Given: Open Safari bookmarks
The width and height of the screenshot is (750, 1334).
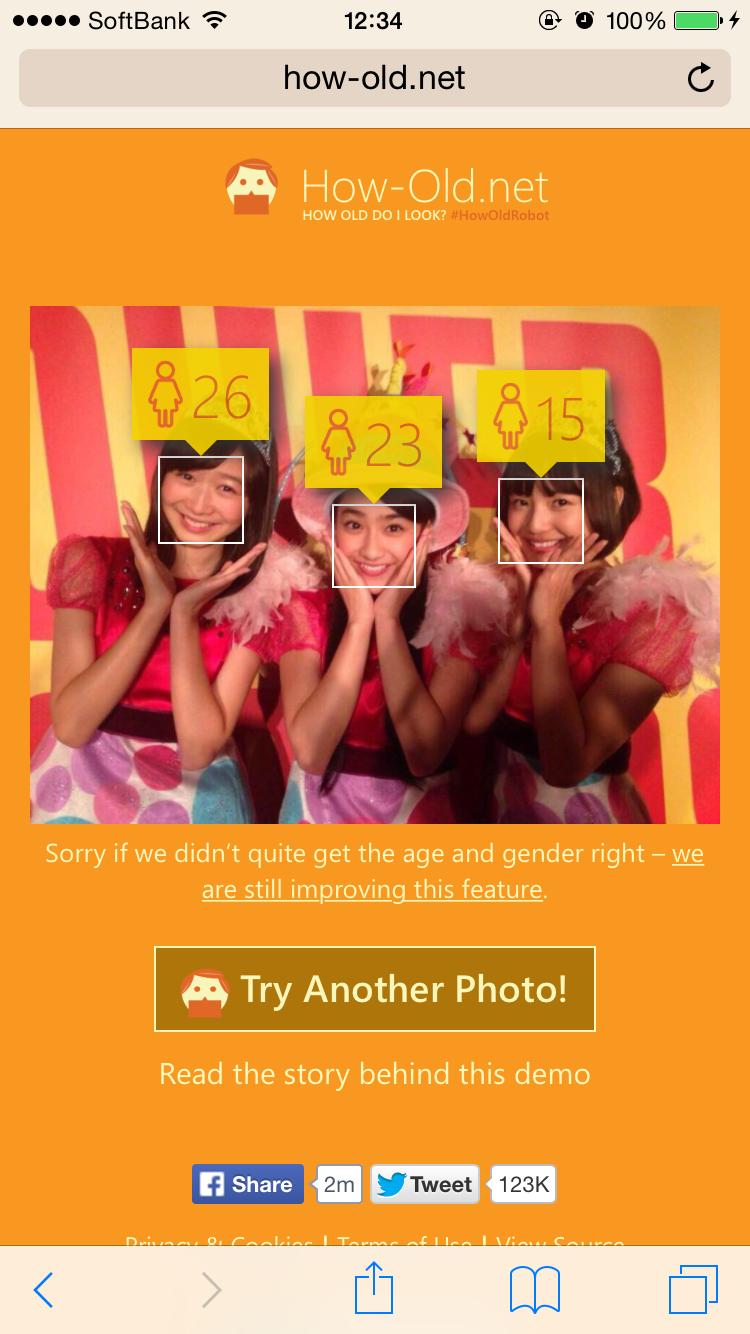Looking at the screenshot, I should tap(534, 1290).
